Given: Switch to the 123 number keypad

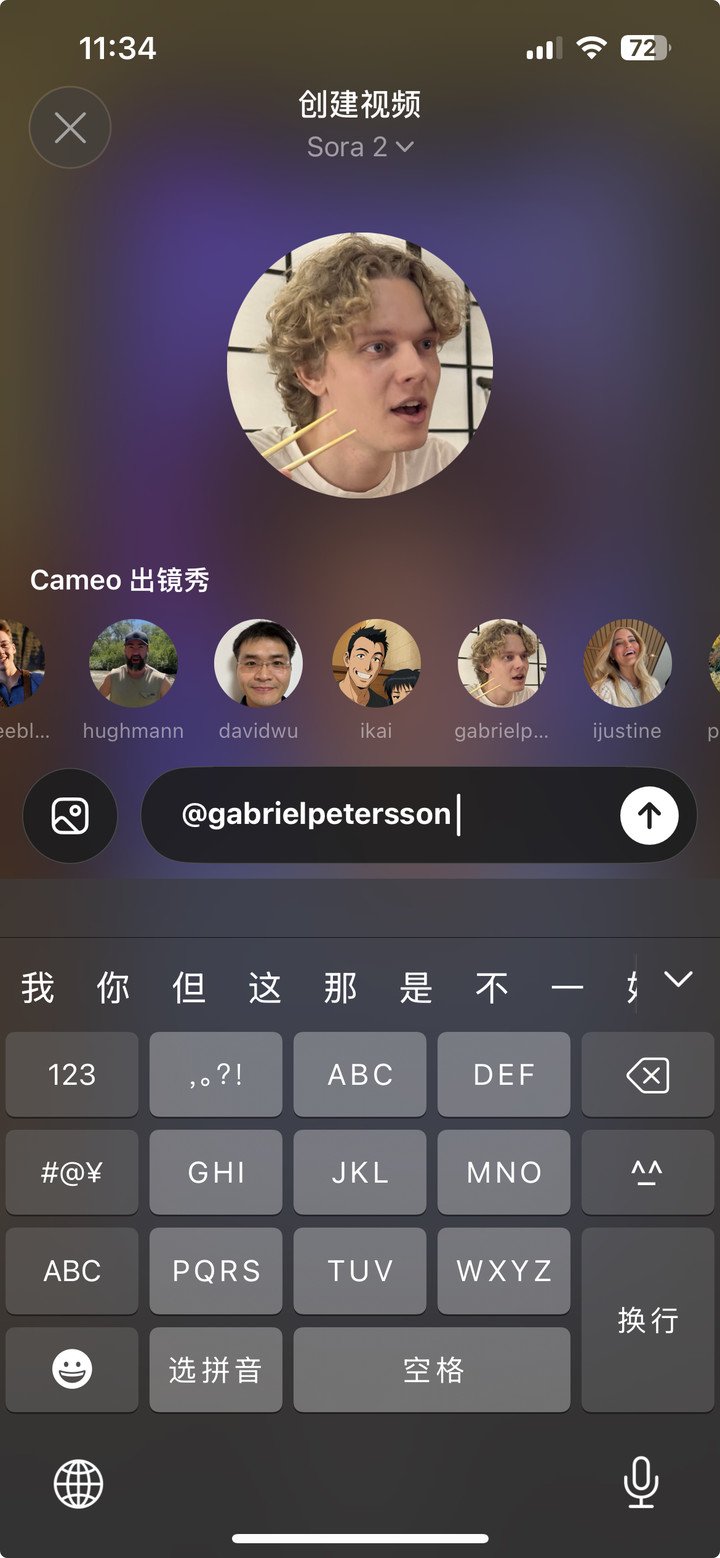Looking at the screenshot, I should [72, 1075].
